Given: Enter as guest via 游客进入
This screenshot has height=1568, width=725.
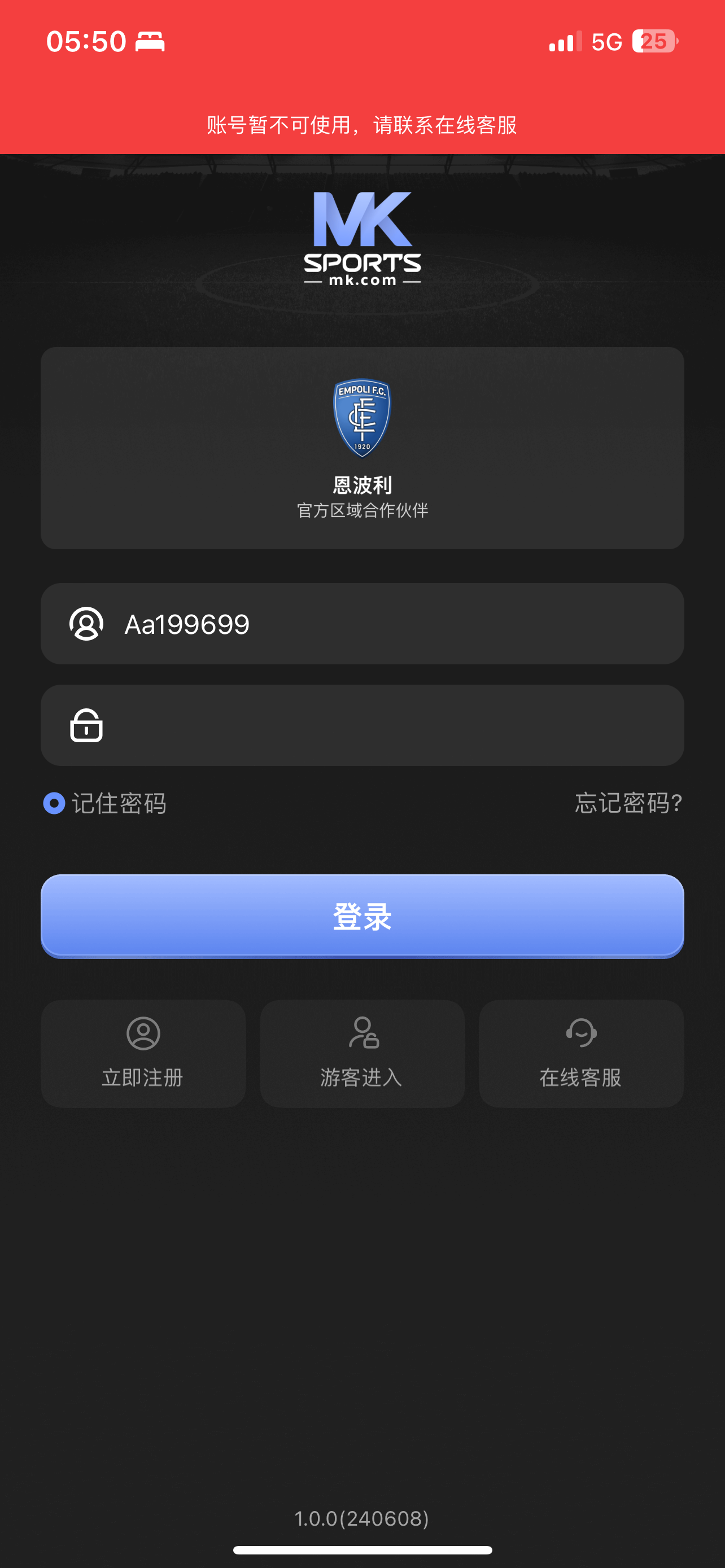Looking at the screenshot, I should coord(362,1053).
